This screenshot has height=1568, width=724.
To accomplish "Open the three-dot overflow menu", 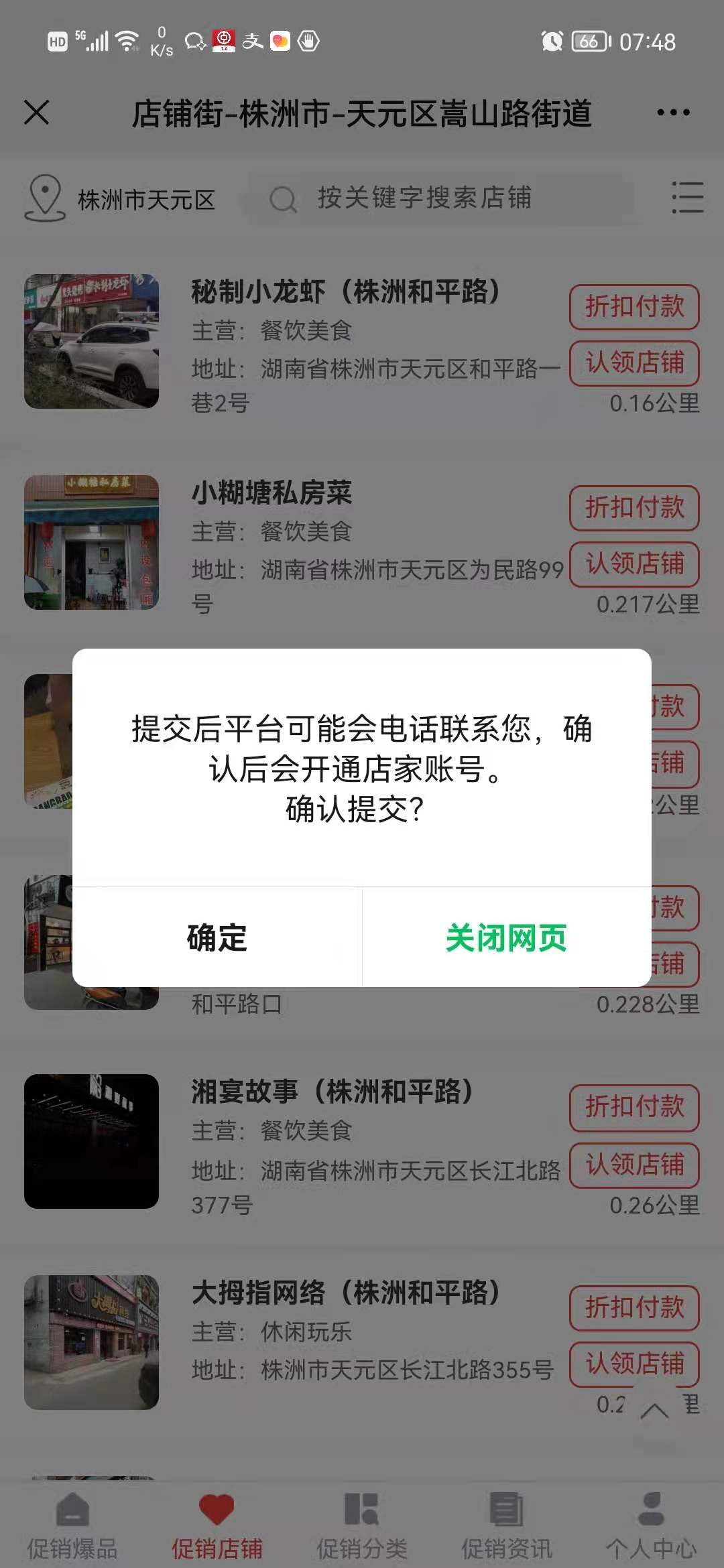I will coord(673,112).
